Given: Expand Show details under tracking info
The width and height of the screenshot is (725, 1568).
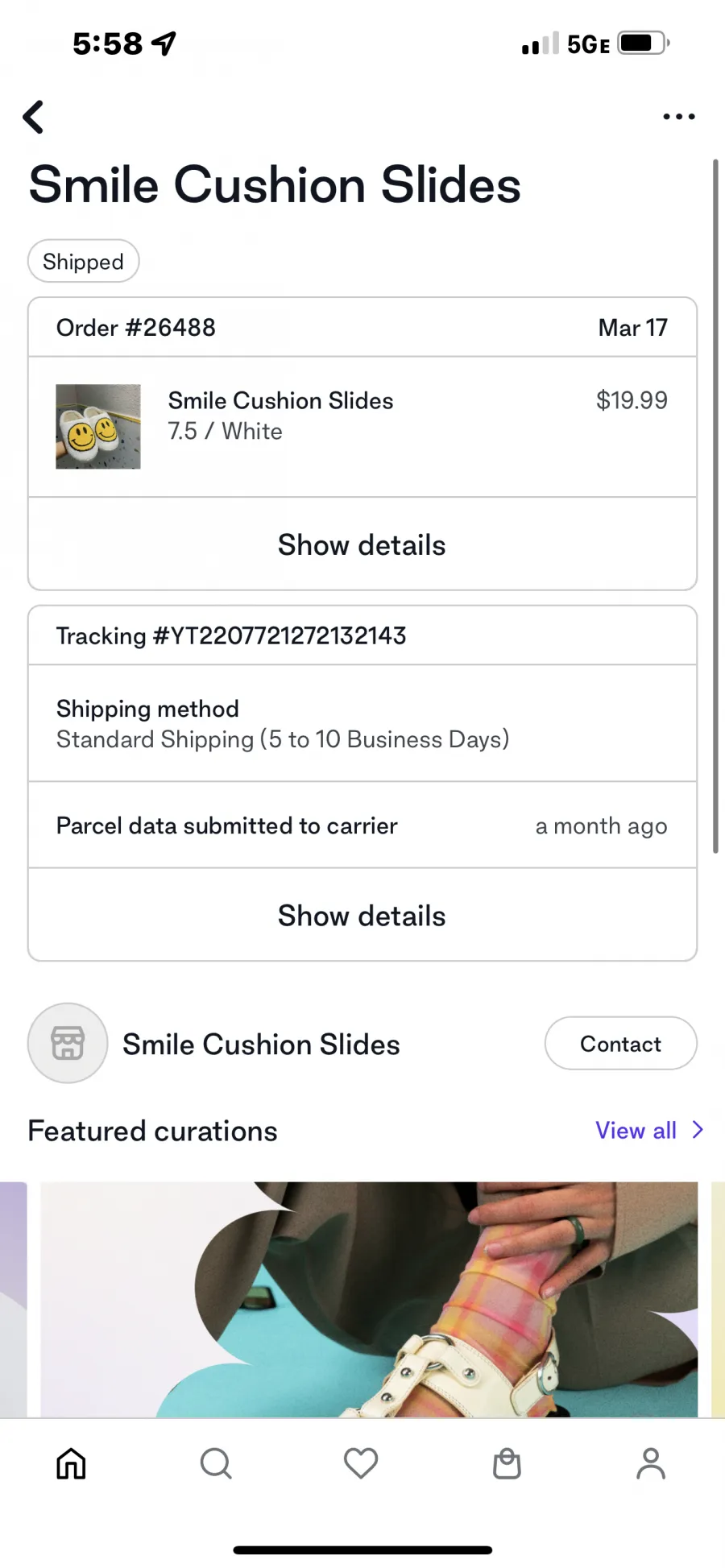Looking at the screenshot, I should 362,916.
